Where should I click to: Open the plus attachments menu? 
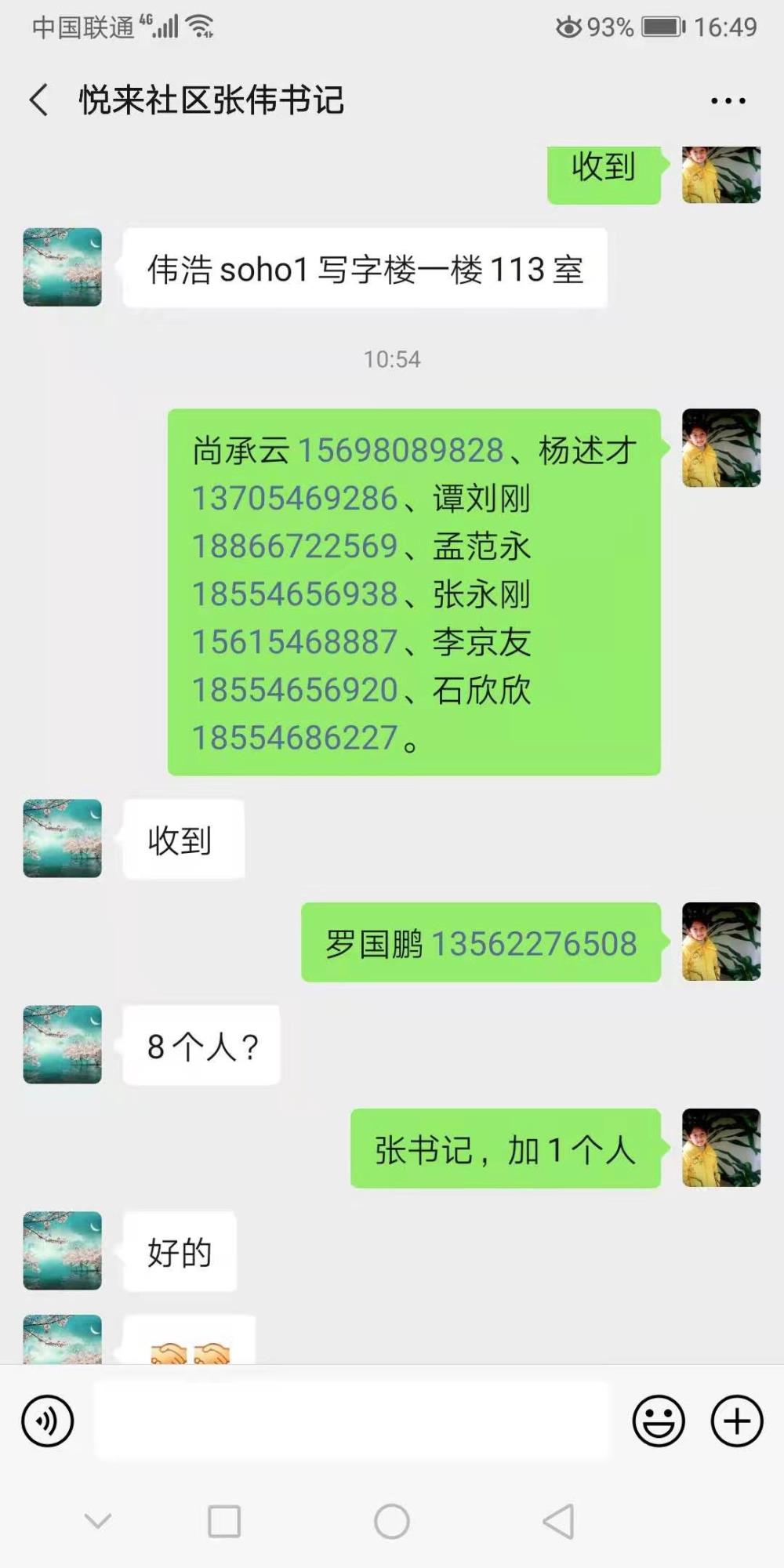[x=737, y=1421]
